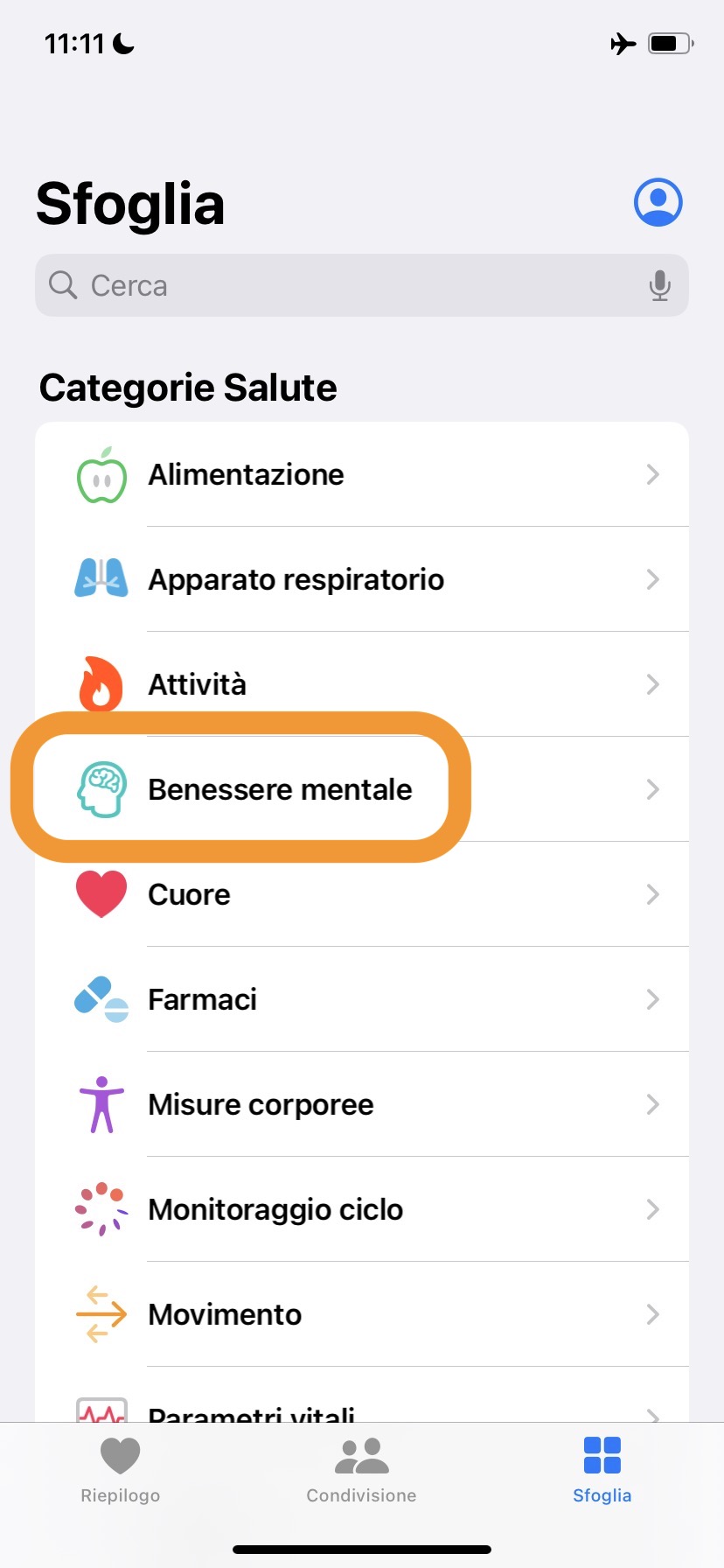Open Monitoraggio ciclo category

pyautogui.click(x=362, y=1209)
